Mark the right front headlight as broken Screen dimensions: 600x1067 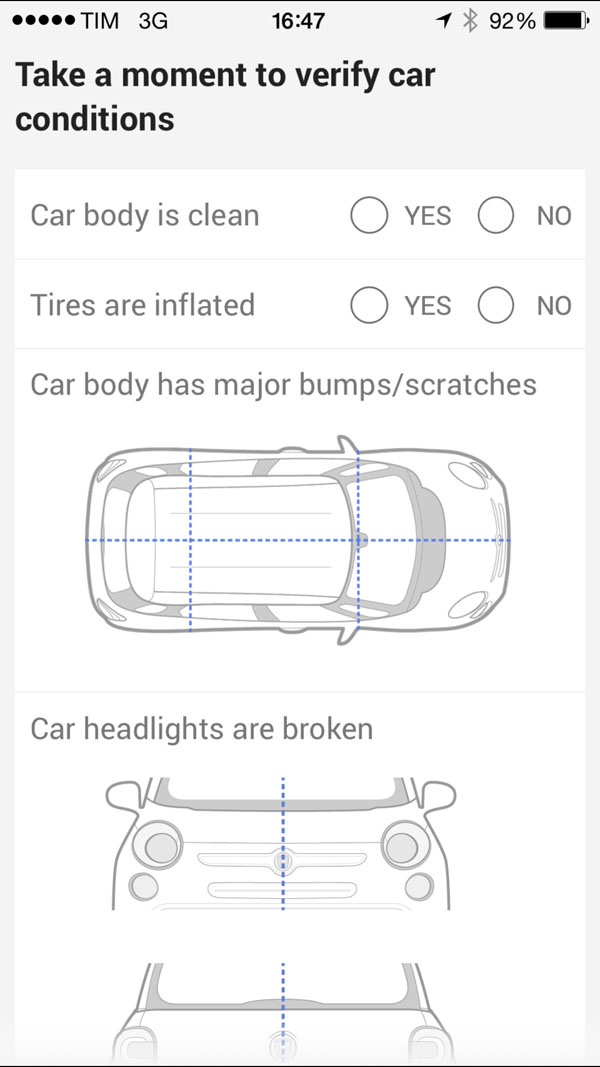[406, 845]
